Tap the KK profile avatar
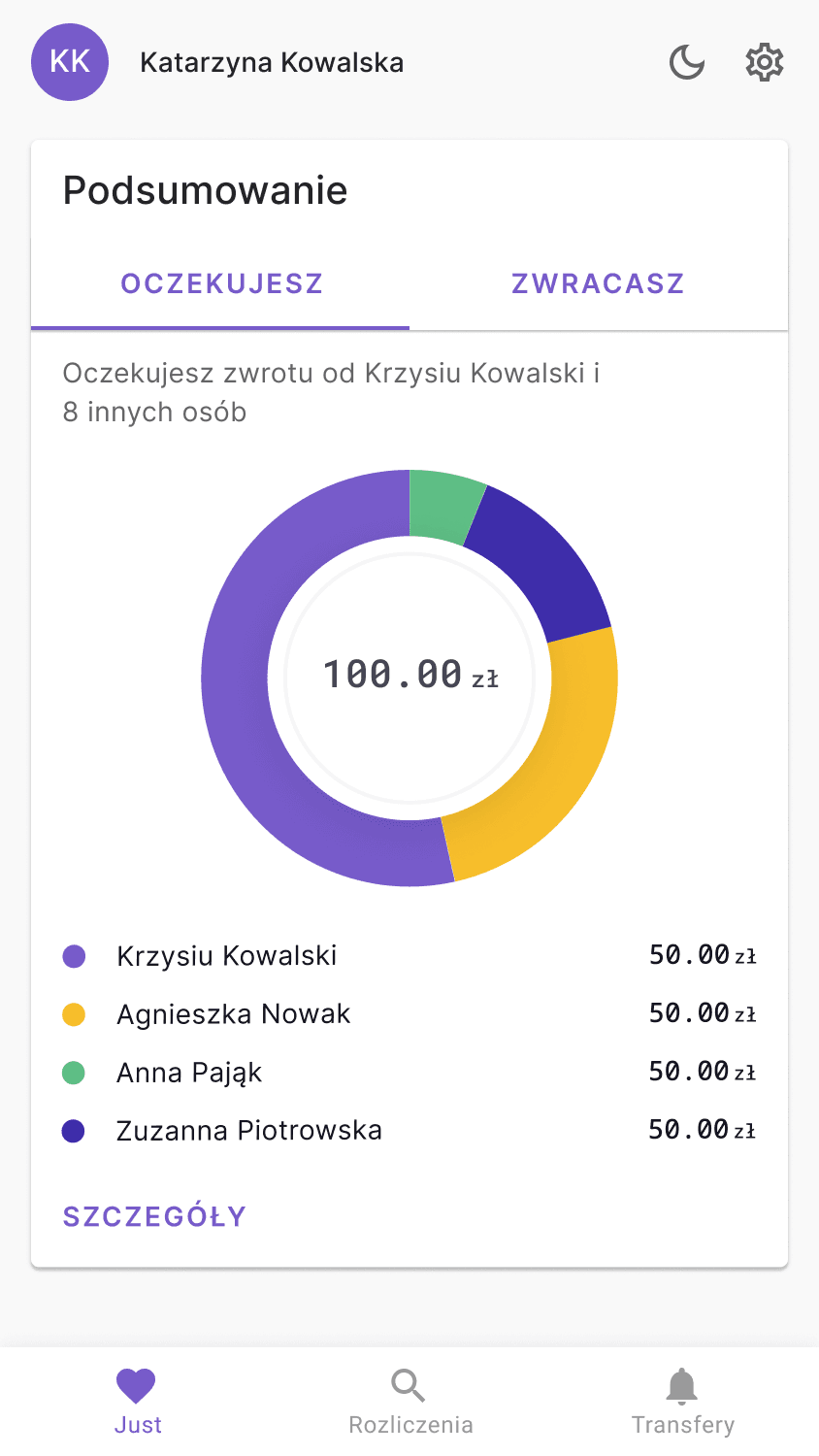This screenshot has width=819, height=1456. pyautogui.click(x=70, y=62)
